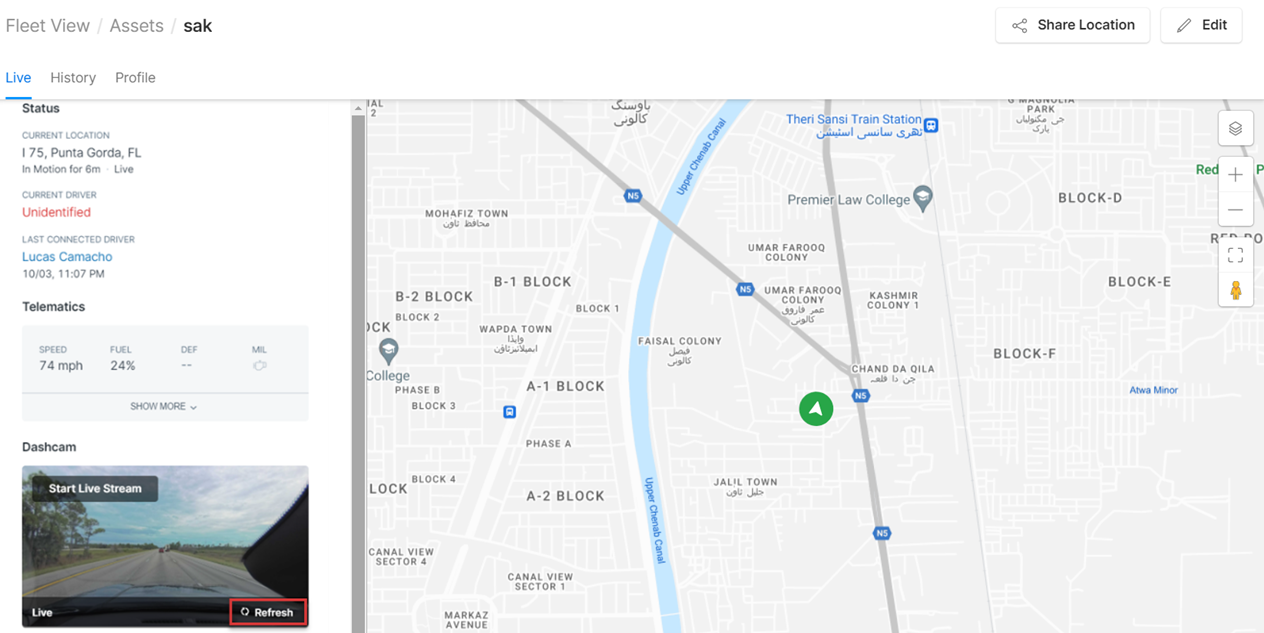Switch to the History tab

(x=73, y=78)
